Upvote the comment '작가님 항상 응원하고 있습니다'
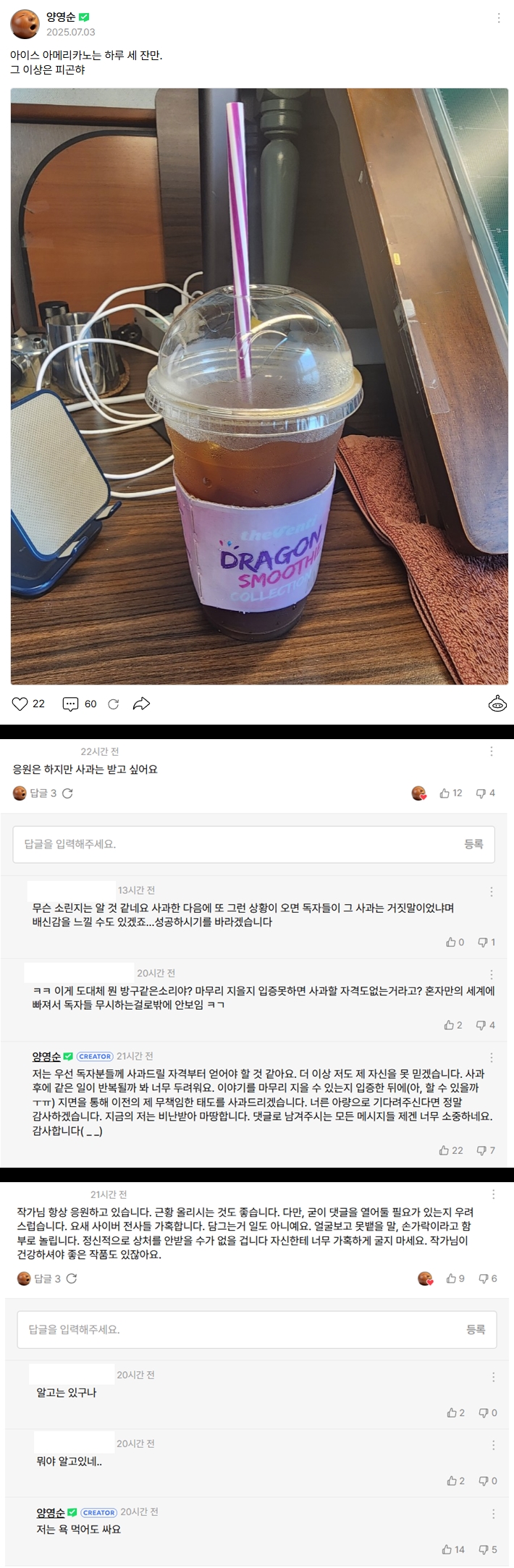The image size is (514, 1568). point(451,1278)
